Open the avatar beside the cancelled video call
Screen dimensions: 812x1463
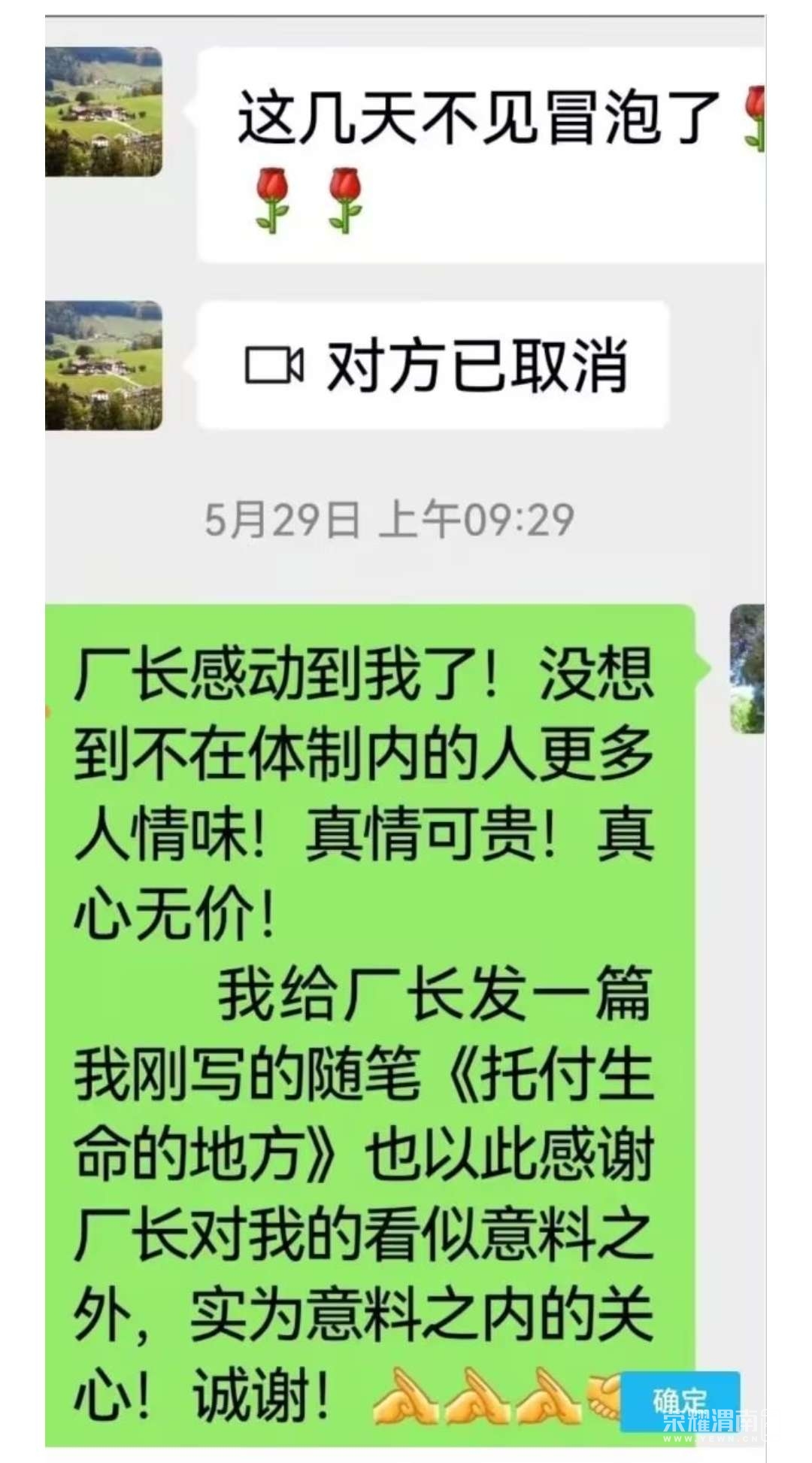(x=104, y=366)
